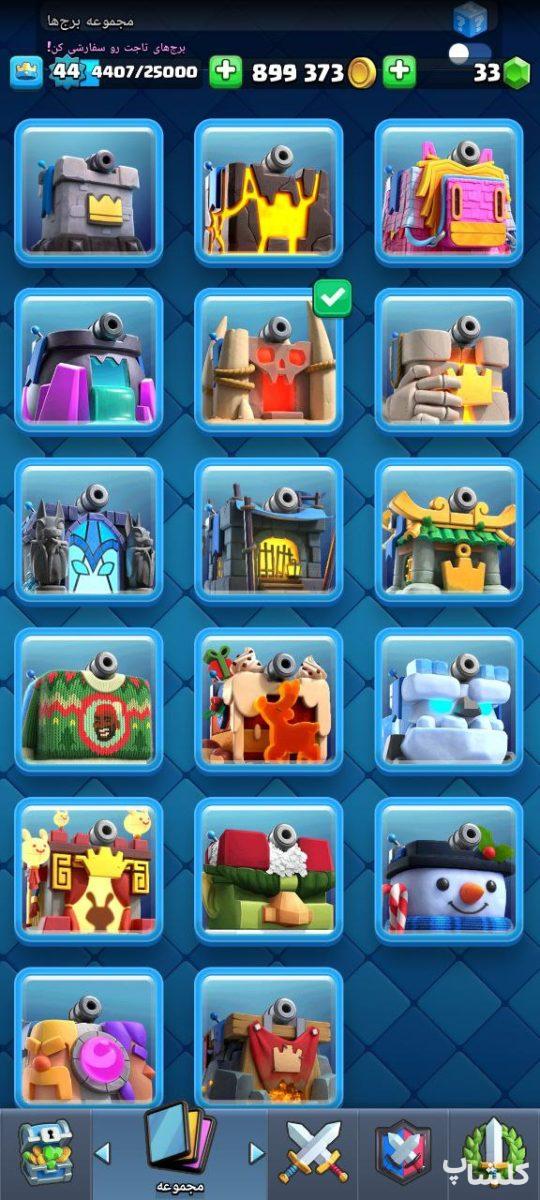540x1200 pixels.
Task: Tap the green plus next to gold coins
Action: (398, 72)
